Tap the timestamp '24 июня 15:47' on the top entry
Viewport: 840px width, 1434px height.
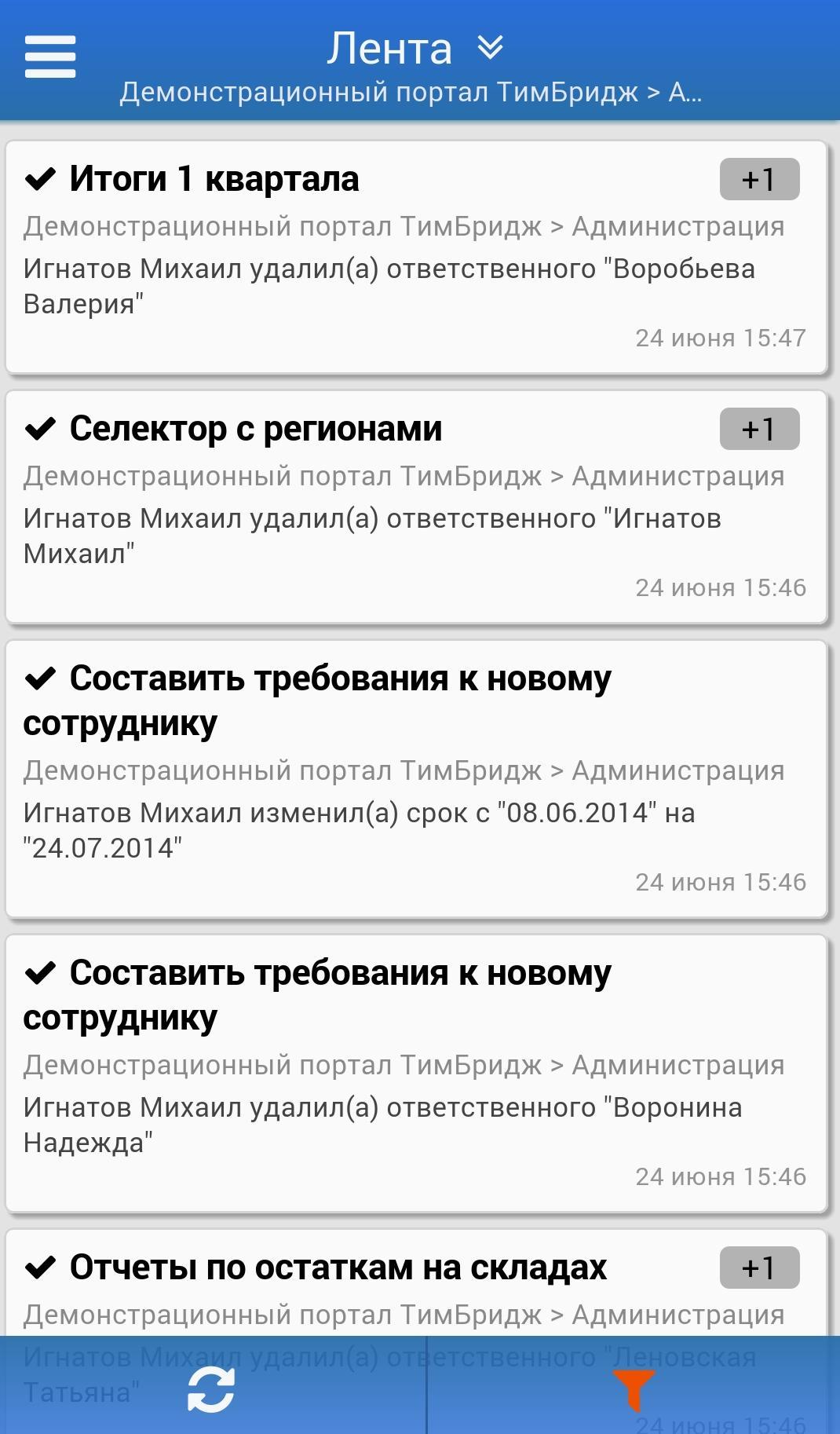pyautogui.click(x=721, y=337)
